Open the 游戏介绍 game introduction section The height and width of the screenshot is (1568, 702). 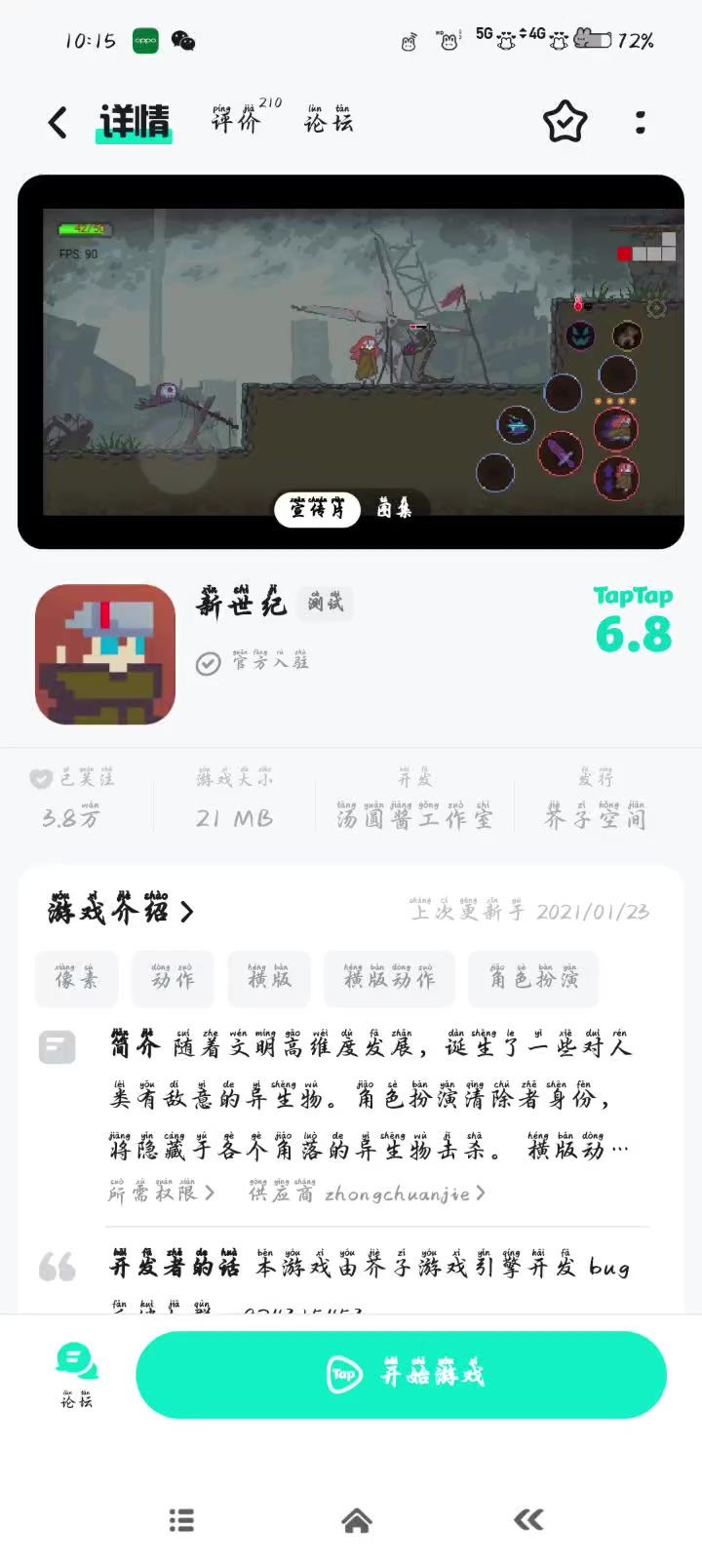tap(121, 911)
